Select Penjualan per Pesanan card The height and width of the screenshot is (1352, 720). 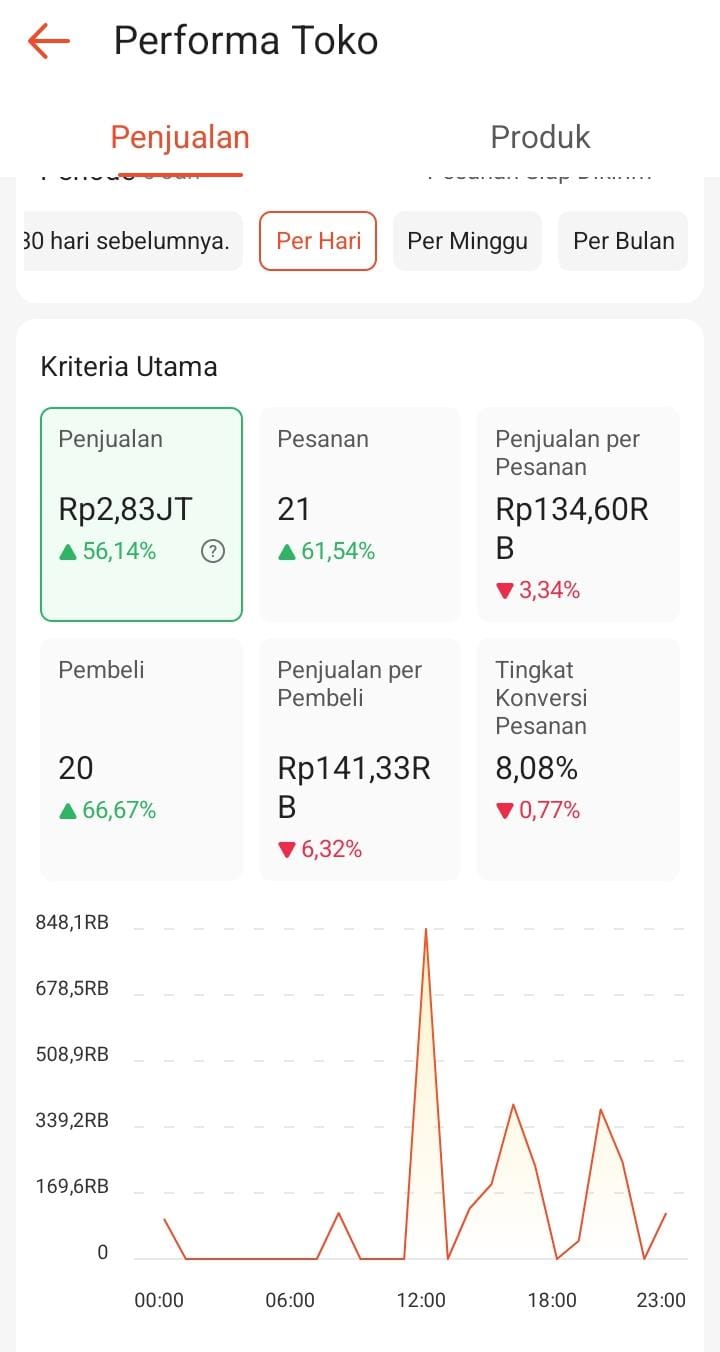pos(578,514)
